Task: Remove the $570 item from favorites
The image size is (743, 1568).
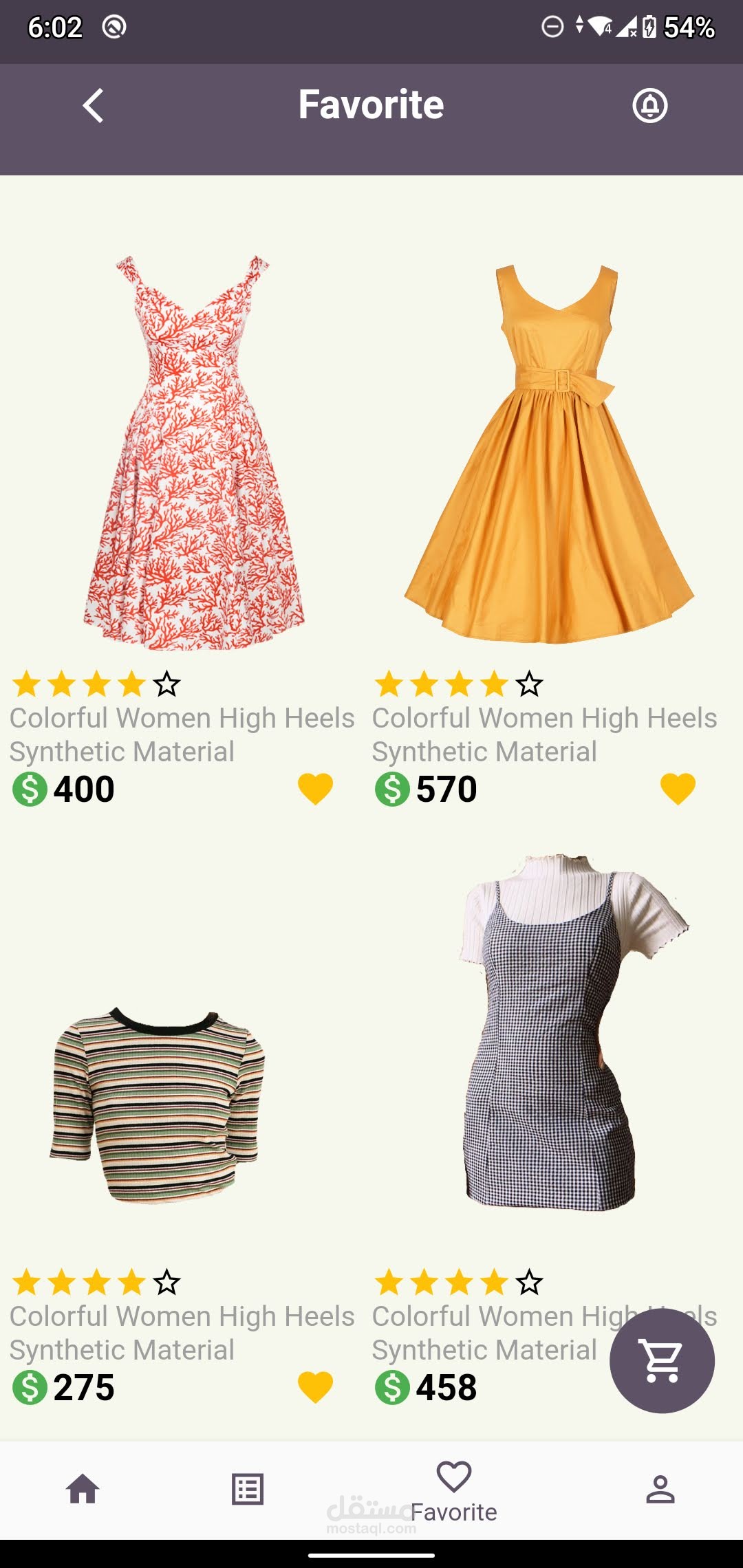Action: [x=678, y=788]
